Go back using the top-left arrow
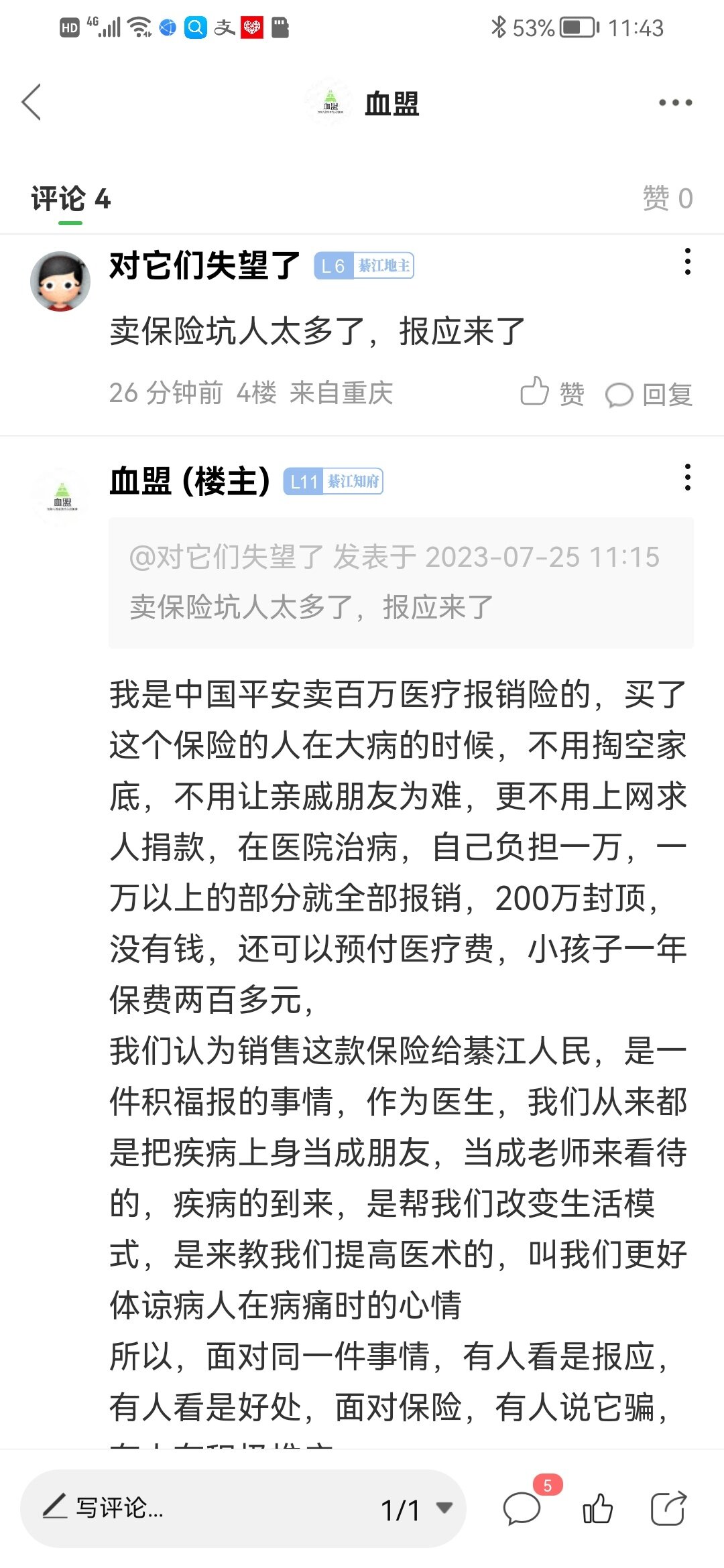Viewport: 724px width, 1568px height. [x=32, y=103]
